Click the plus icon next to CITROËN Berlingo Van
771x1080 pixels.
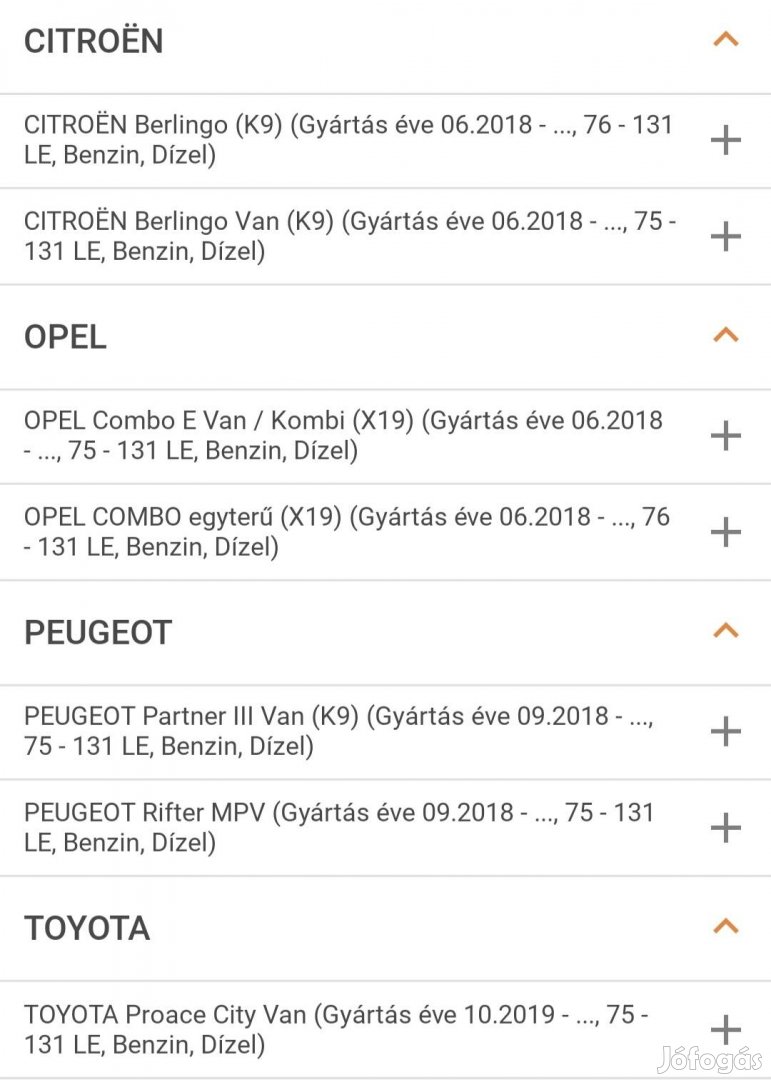725,236
